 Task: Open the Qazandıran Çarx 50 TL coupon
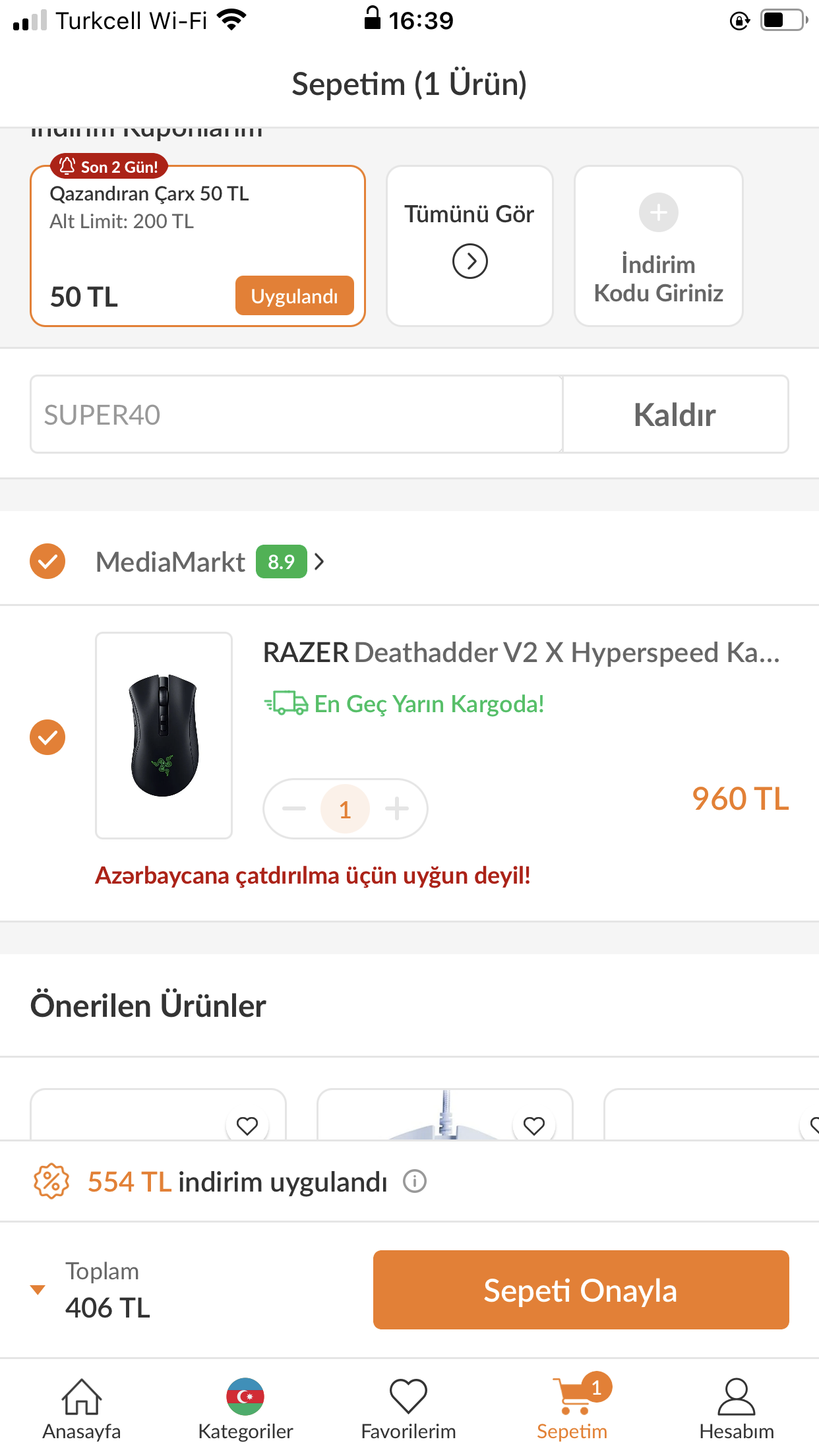click(x=197, y=245)
